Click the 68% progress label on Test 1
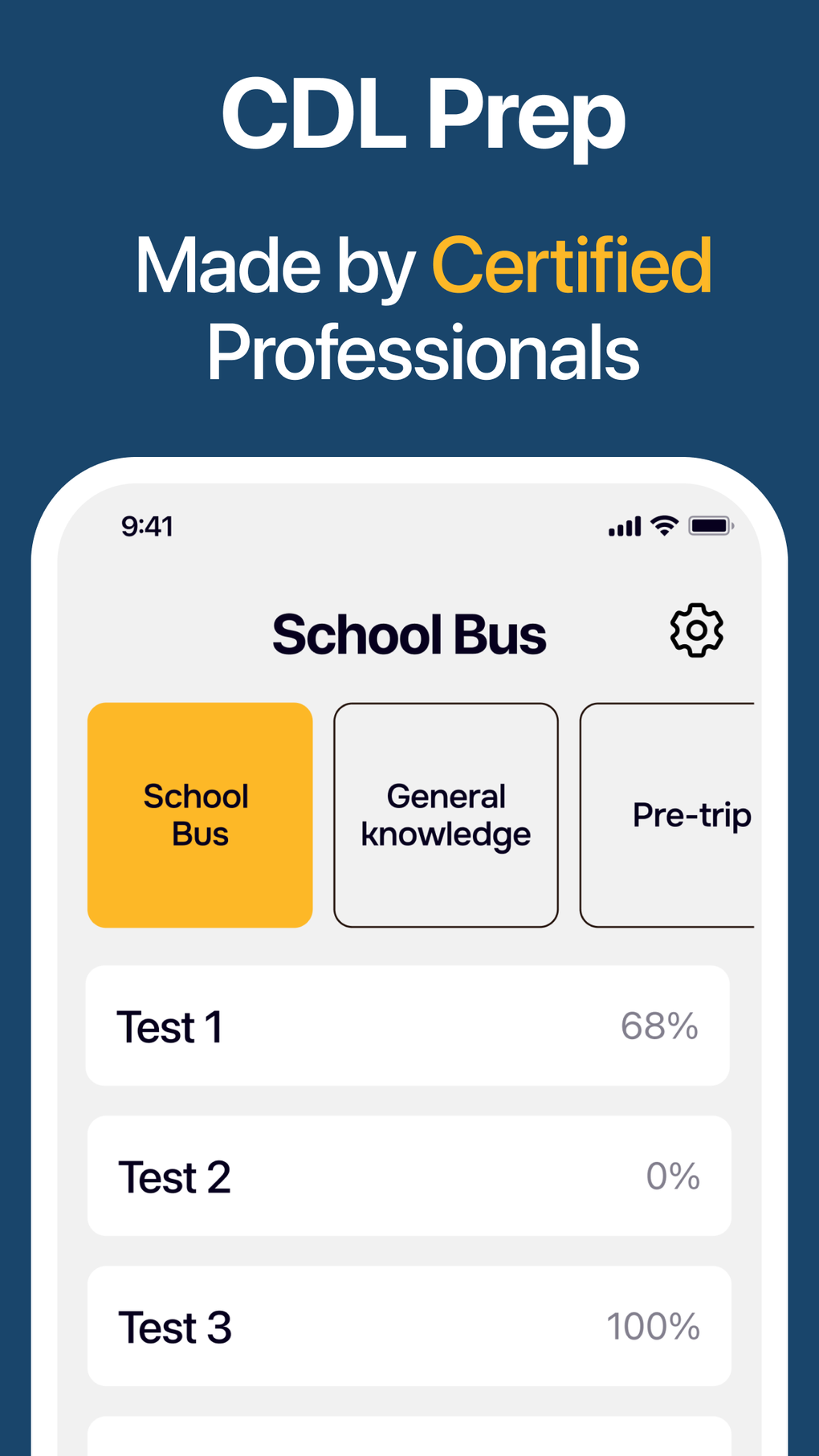 658,1026
